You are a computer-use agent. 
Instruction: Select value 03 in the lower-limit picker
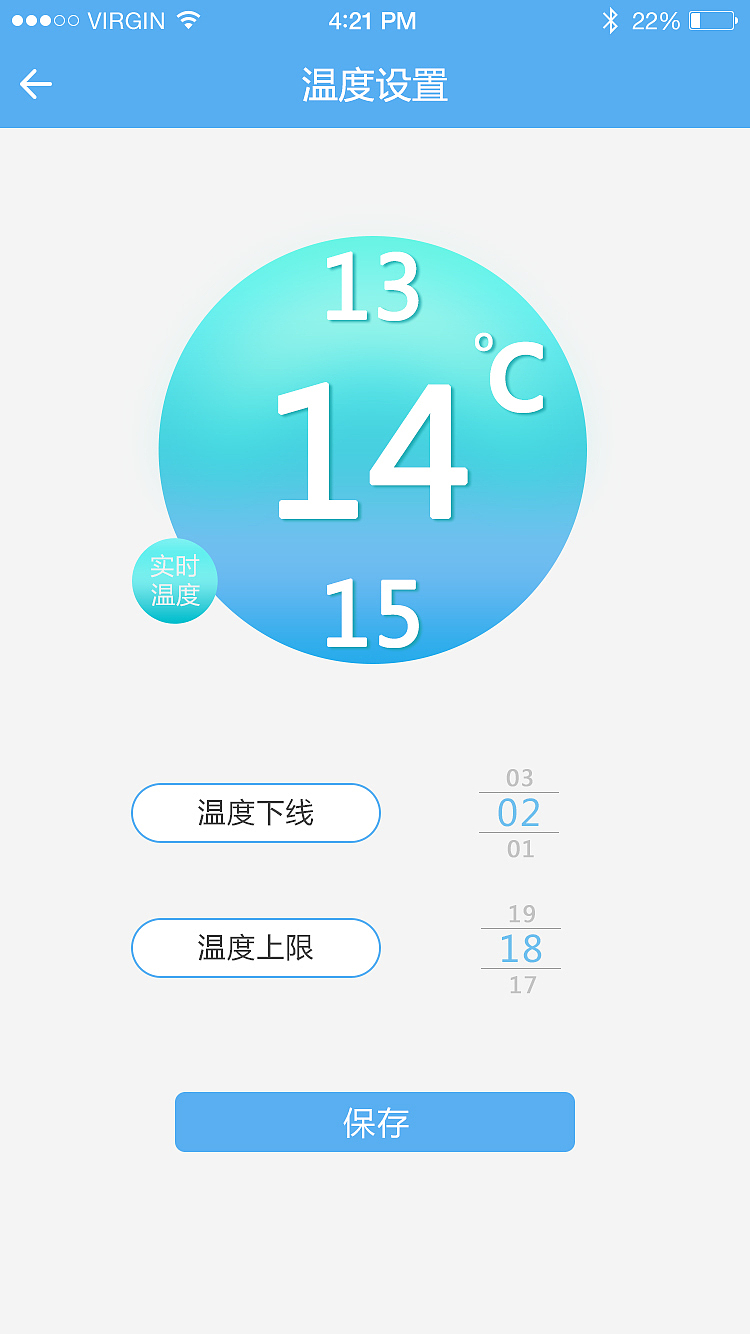(x=519, y=778)
